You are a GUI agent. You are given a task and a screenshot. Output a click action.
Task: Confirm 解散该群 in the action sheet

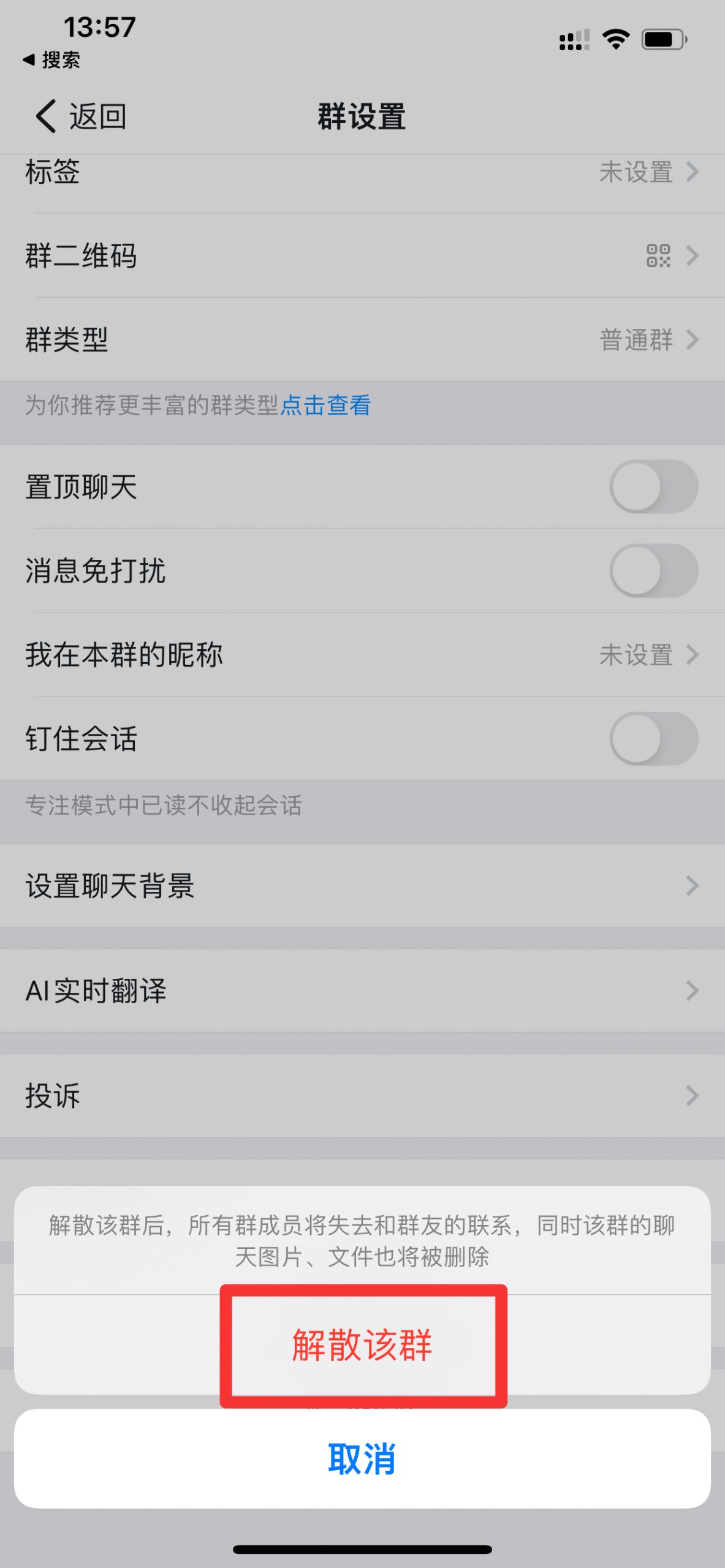pyautogui.click(x=363, y=1345)
